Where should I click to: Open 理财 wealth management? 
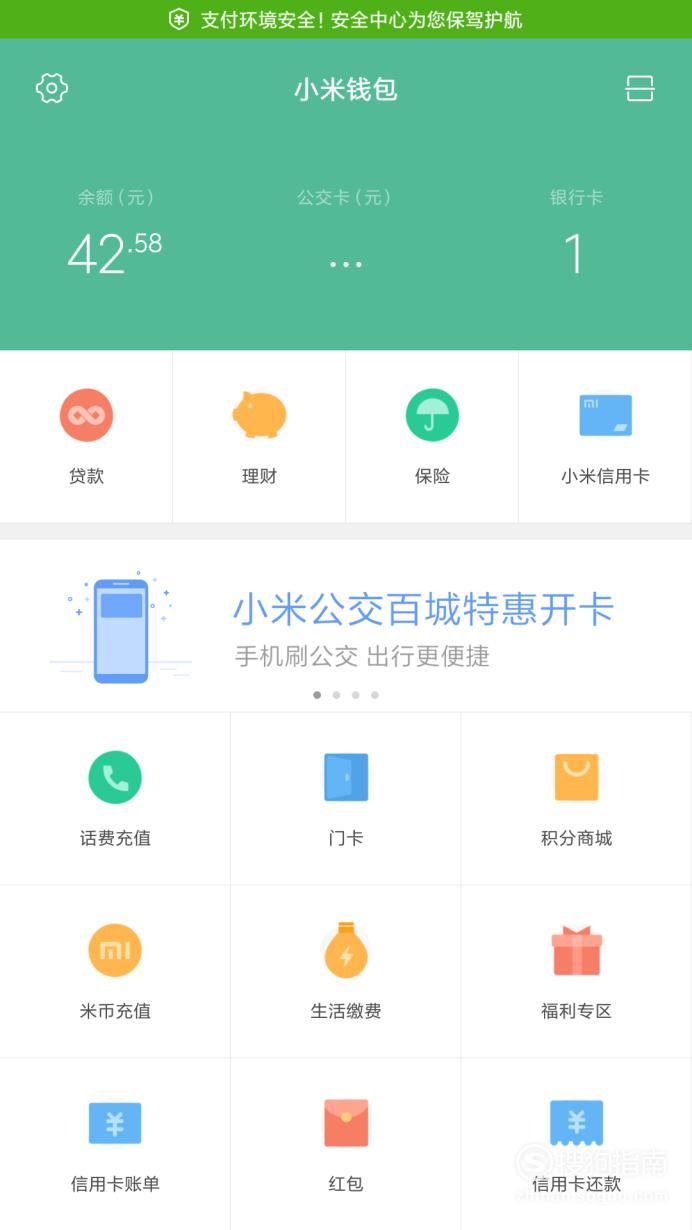(x=259, y=437)
